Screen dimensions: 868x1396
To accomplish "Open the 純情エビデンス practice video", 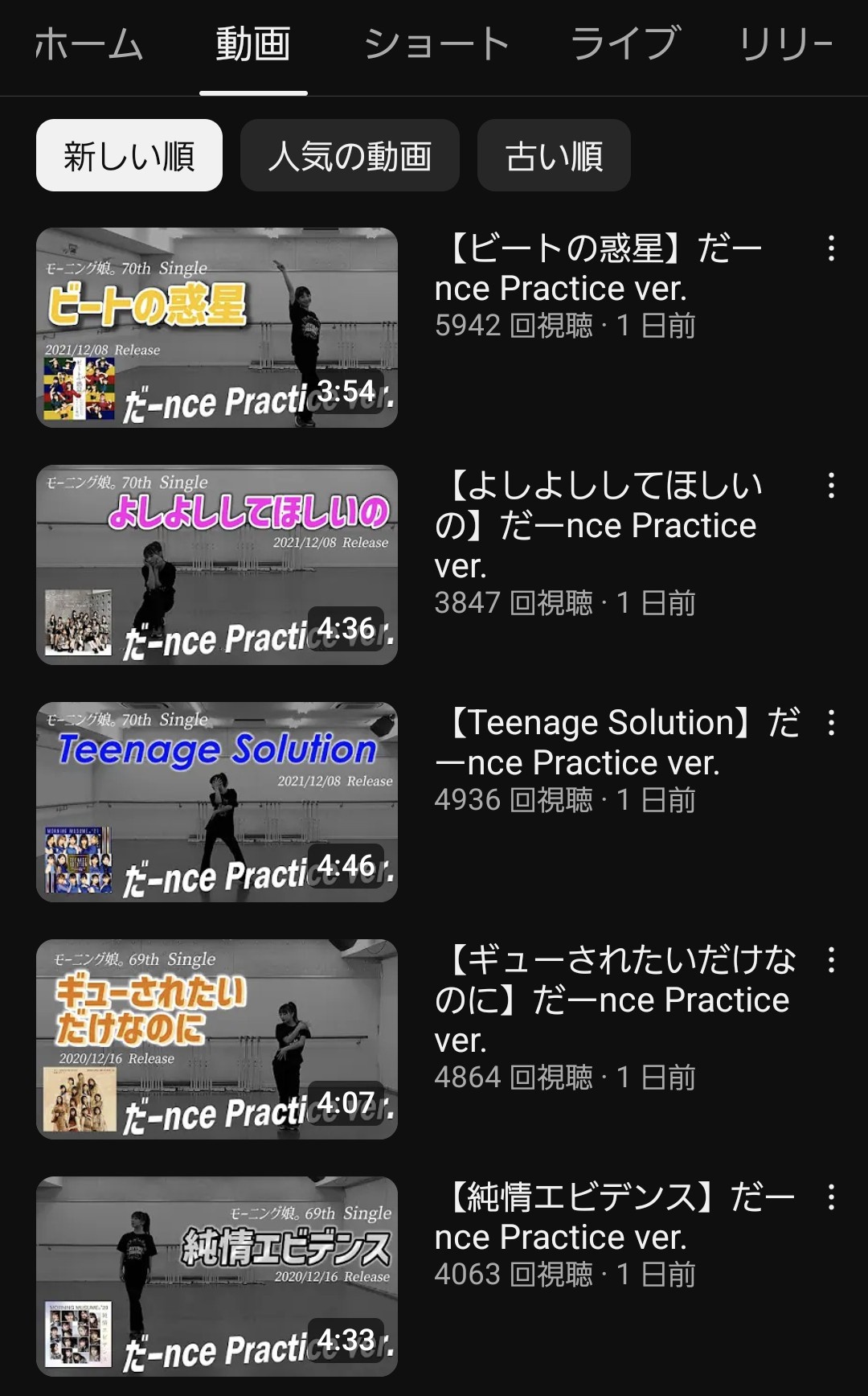I will point(217,1276).
